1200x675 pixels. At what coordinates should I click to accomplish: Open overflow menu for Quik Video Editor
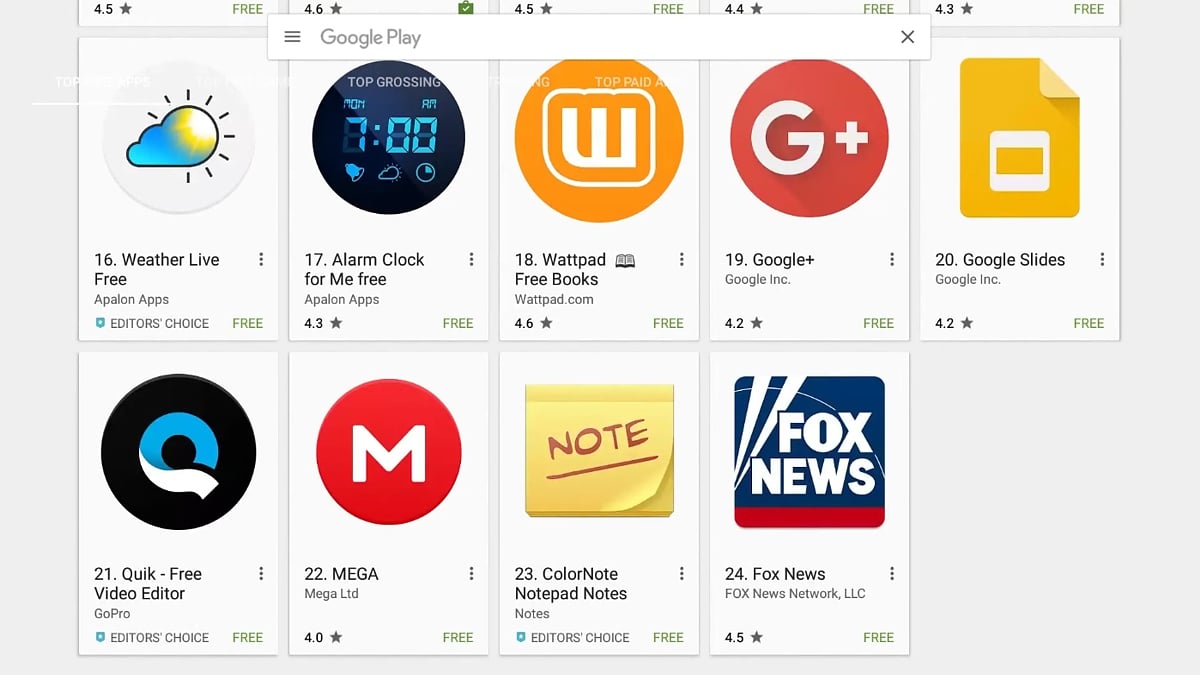click(x=261, y=574)
